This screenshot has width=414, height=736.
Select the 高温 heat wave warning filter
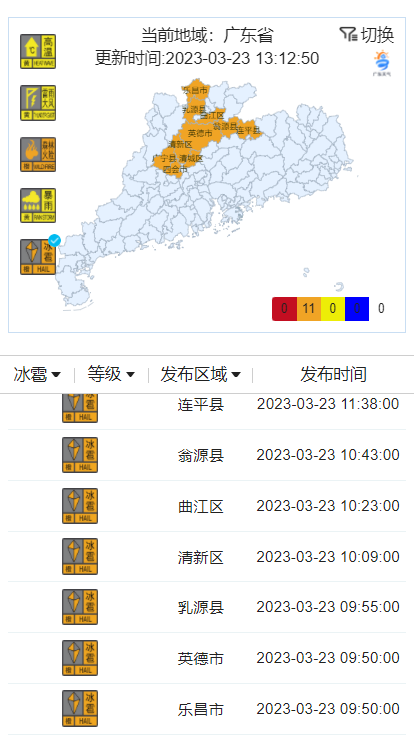point(38,52)
